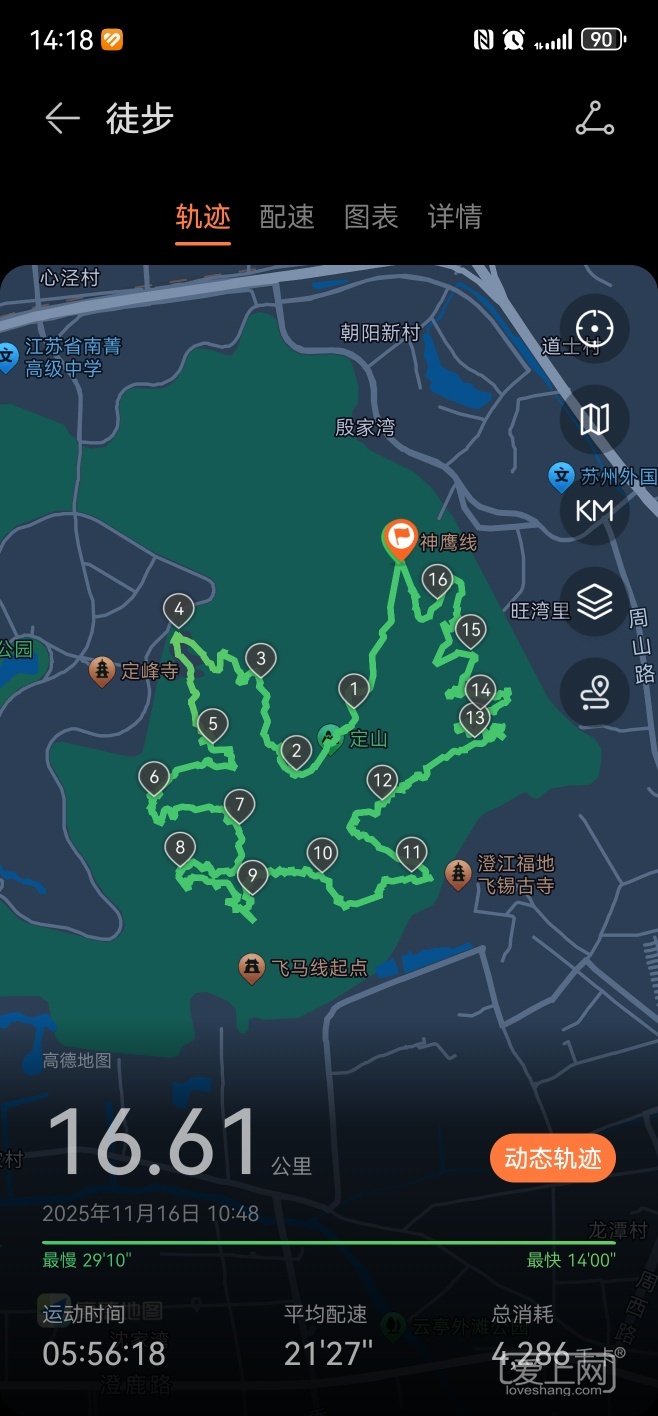Toggle the KM distance markers
Viewport: 658px width, 1416px height.
click(x=595, y=511)
